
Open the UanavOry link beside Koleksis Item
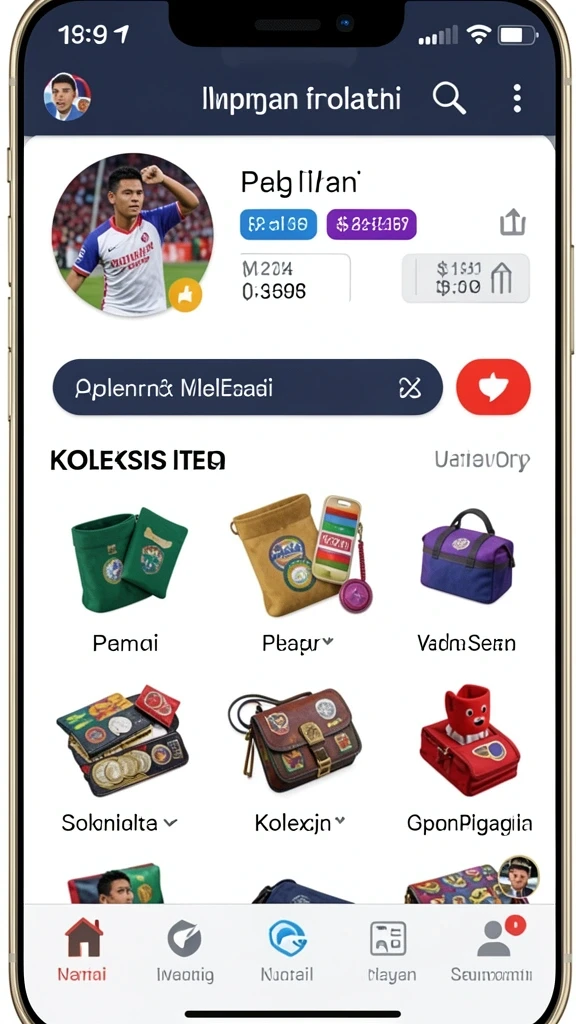pos(482,460)
